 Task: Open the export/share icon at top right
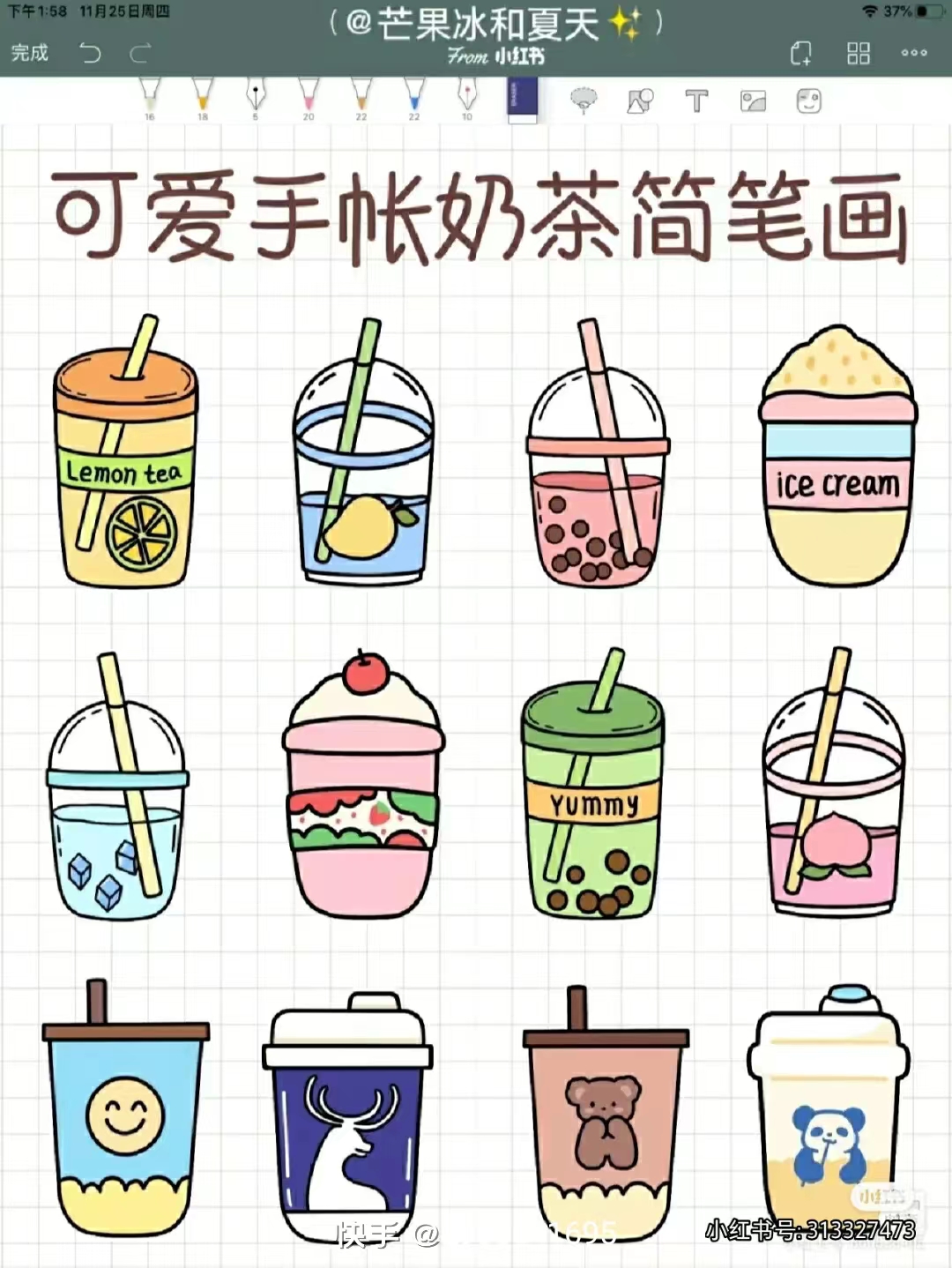[800, 54]
